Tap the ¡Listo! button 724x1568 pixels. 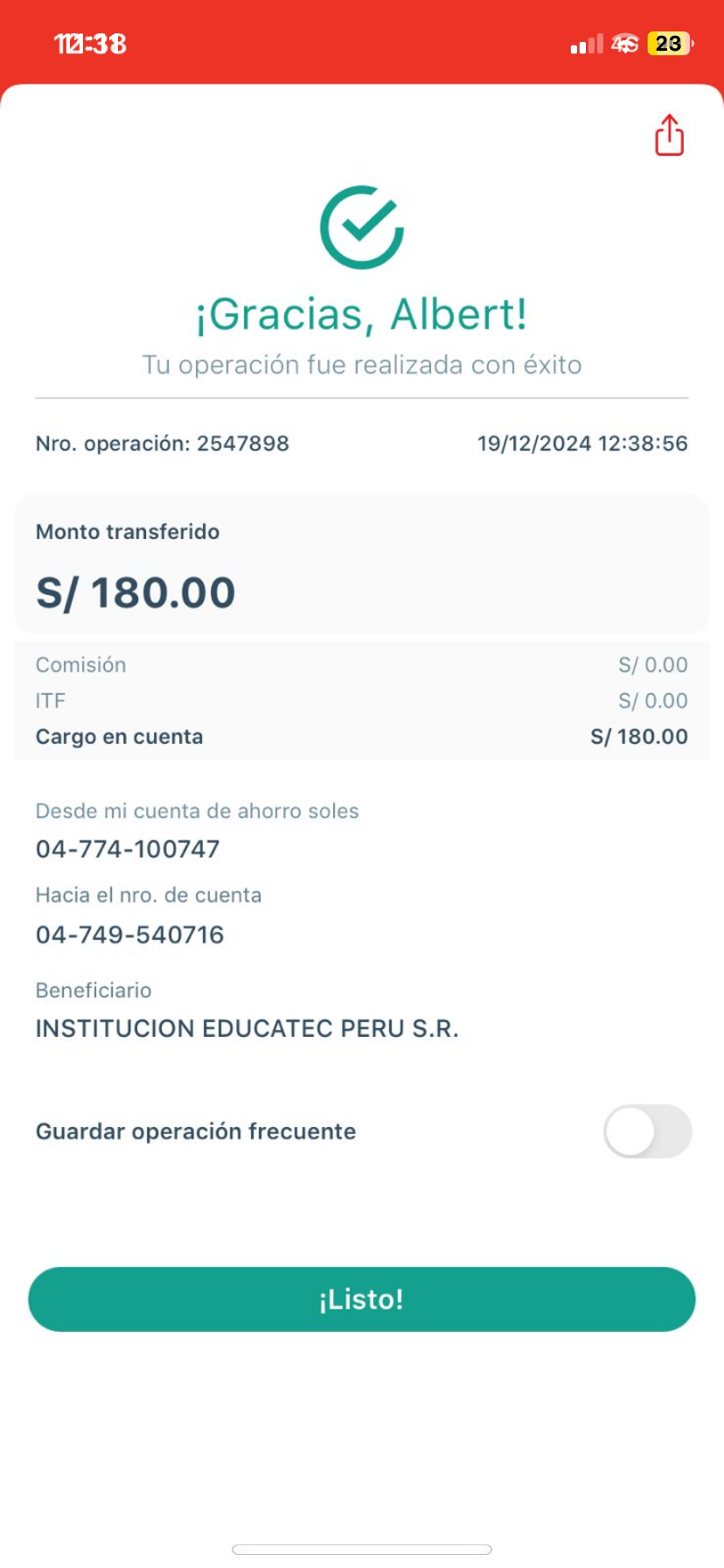[362, 1299]
